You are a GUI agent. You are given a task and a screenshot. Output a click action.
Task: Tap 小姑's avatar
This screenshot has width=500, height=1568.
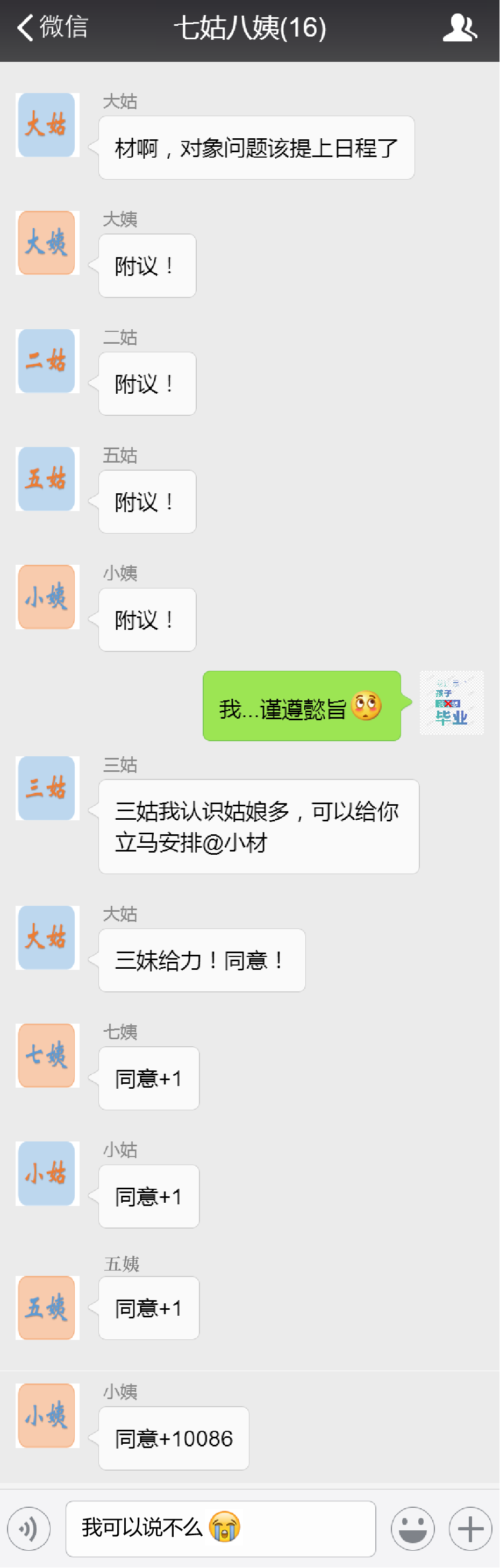point(47,1174)
